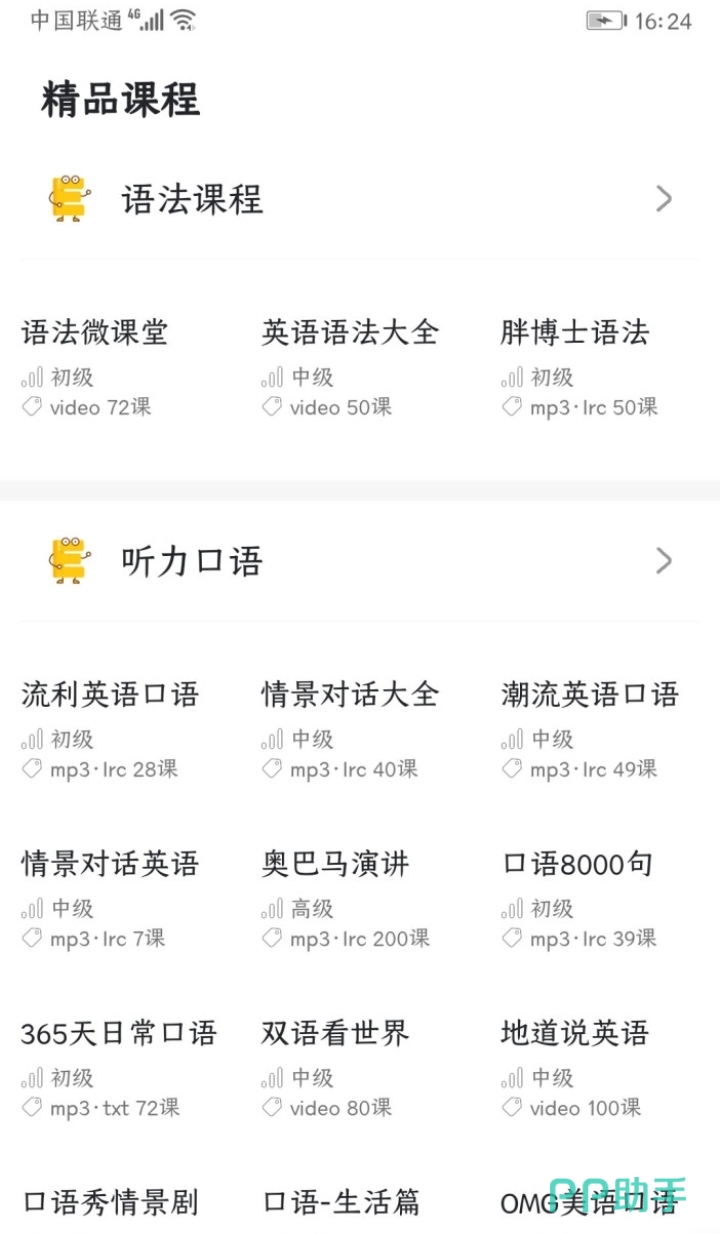
Task: Expand the 听力口语 section chevron
Action: pos(663,561)
